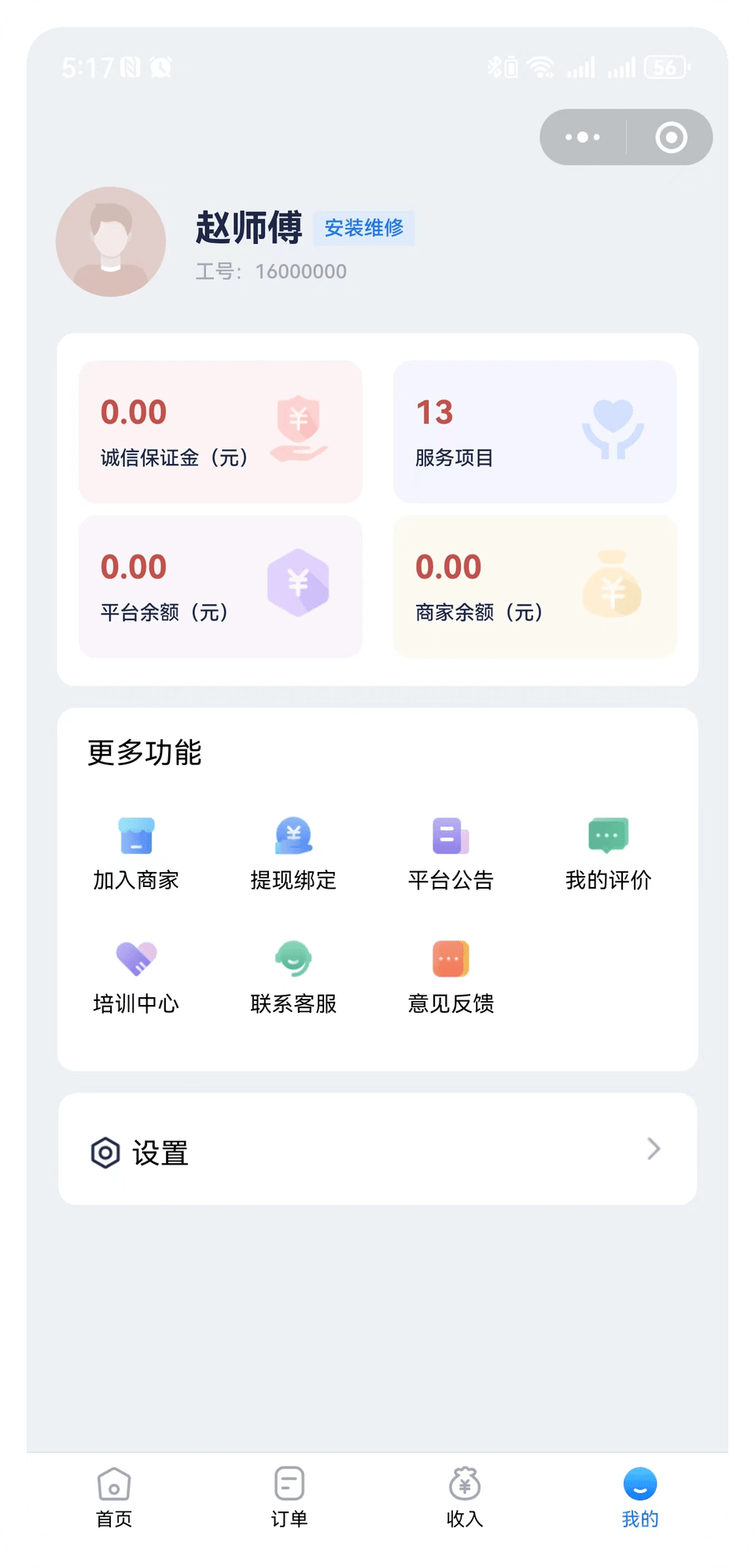Open the 诚信保证金 card

tap(220, 432)
